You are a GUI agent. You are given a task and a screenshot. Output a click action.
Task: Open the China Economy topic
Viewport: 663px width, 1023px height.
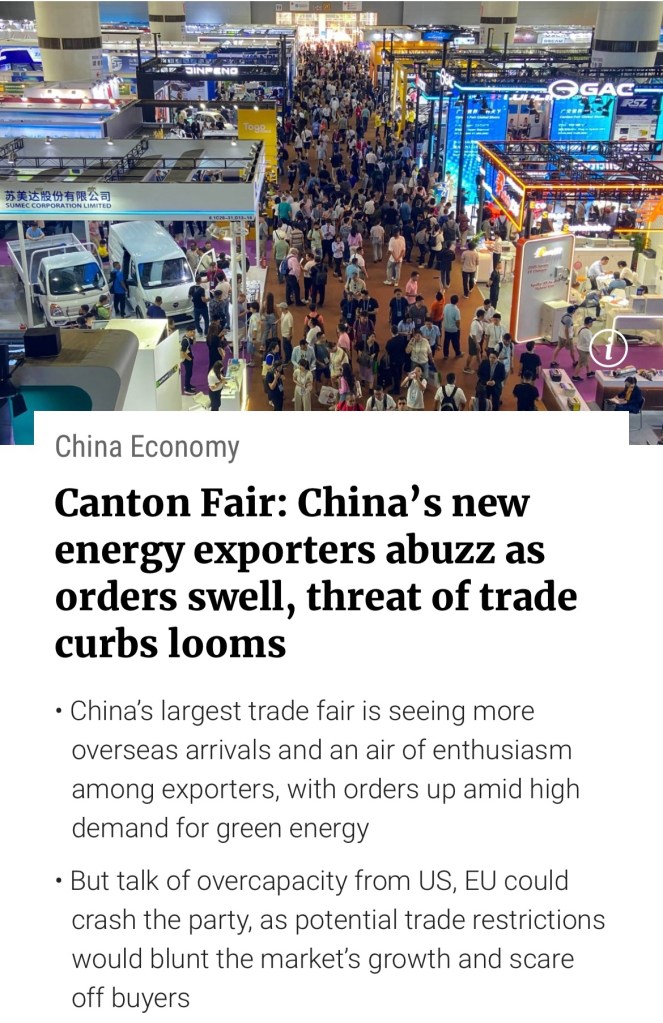pyautogui.click(x=147, y=447)
